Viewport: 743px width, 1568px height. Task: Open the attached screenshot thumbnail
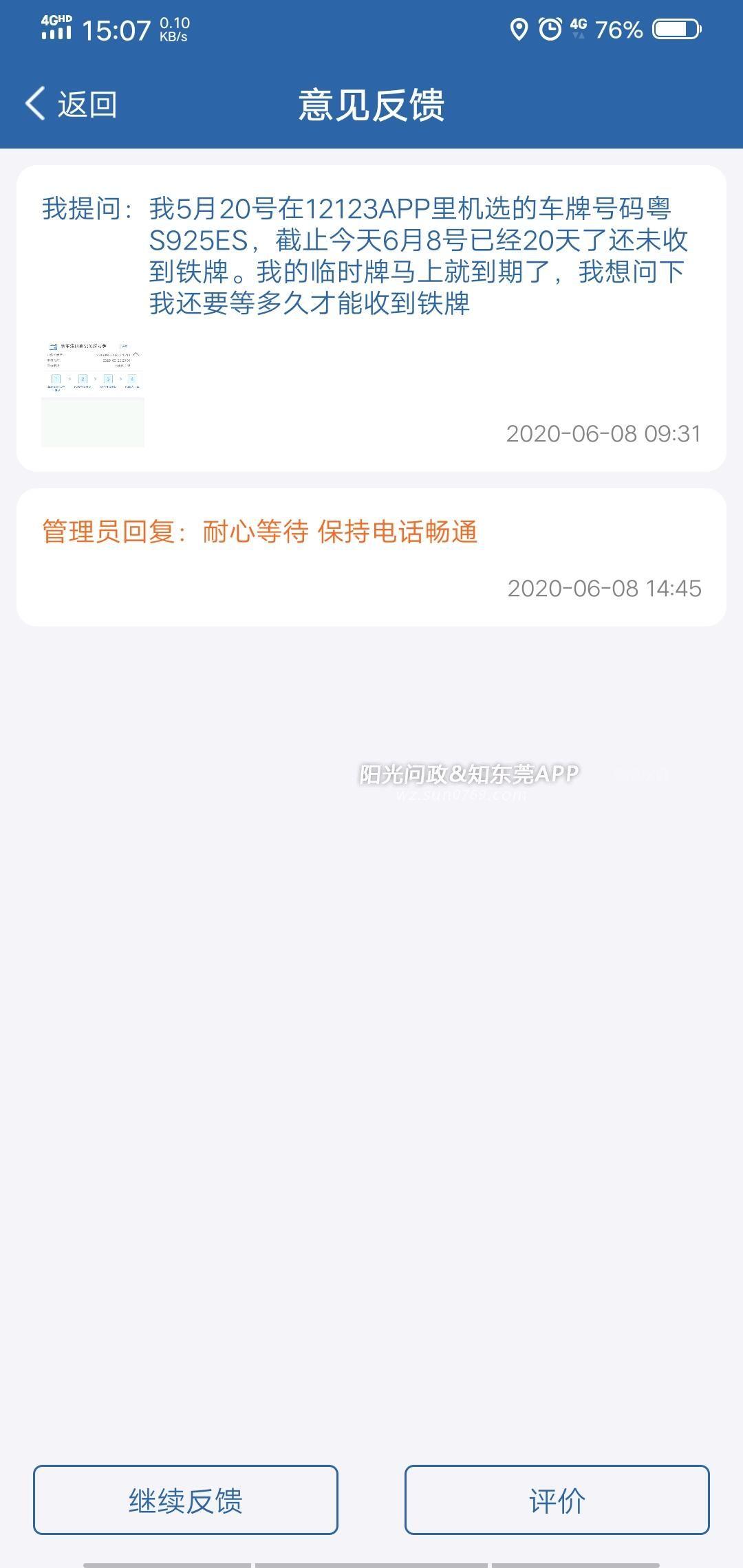(93, 393)
